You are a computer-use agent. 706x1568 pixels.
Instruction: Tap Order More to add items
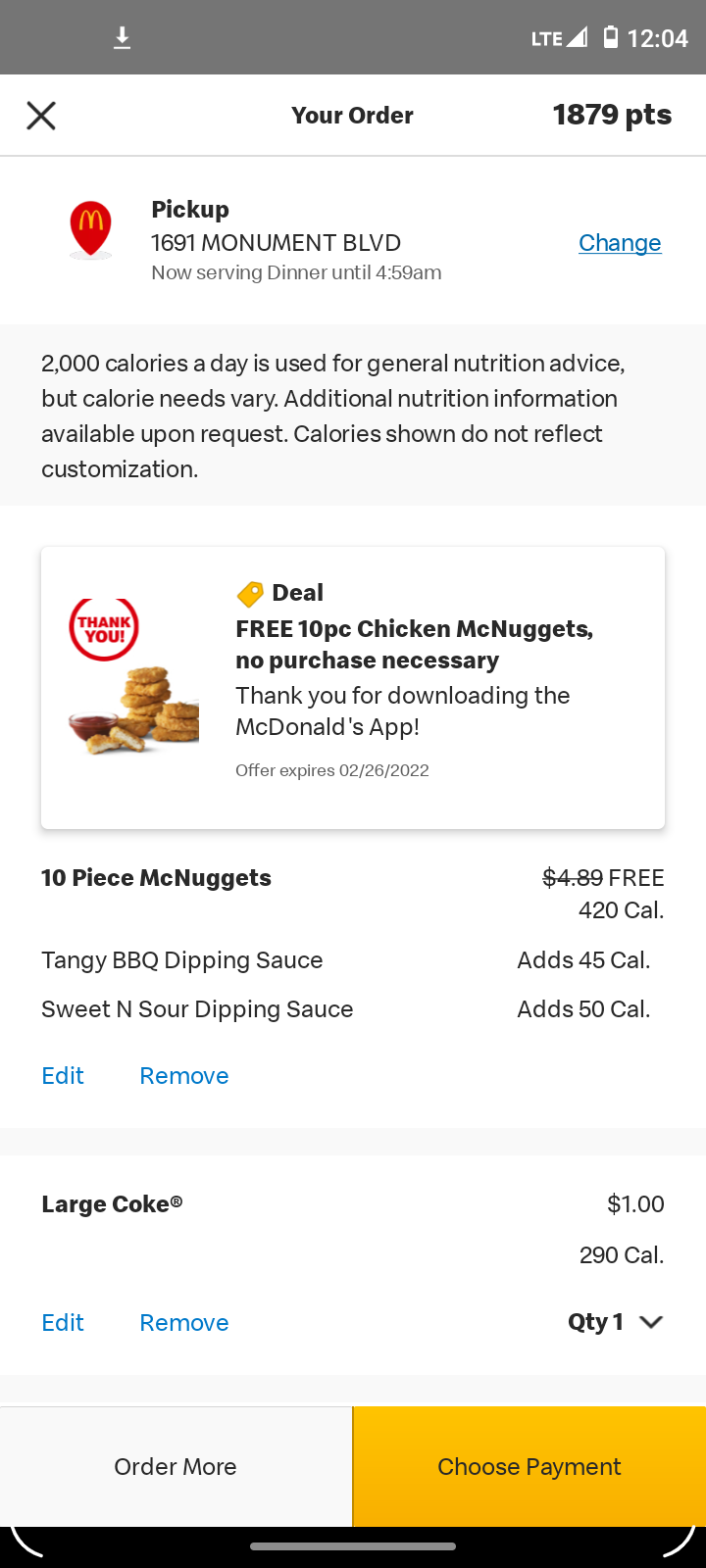coord(176,1467)
